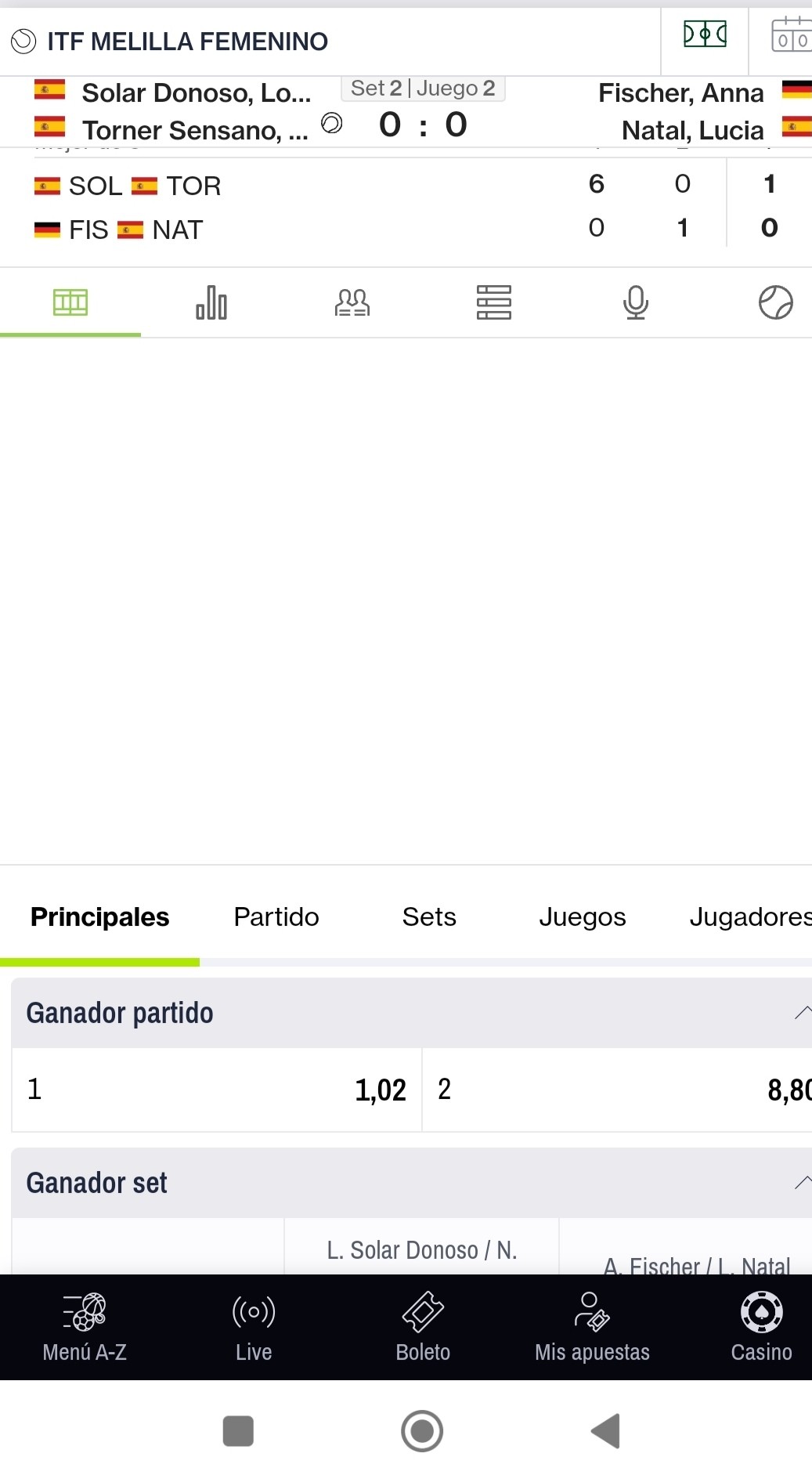
Task: Open the scoreboard calendar icon
Action: (x=791, y=34)
